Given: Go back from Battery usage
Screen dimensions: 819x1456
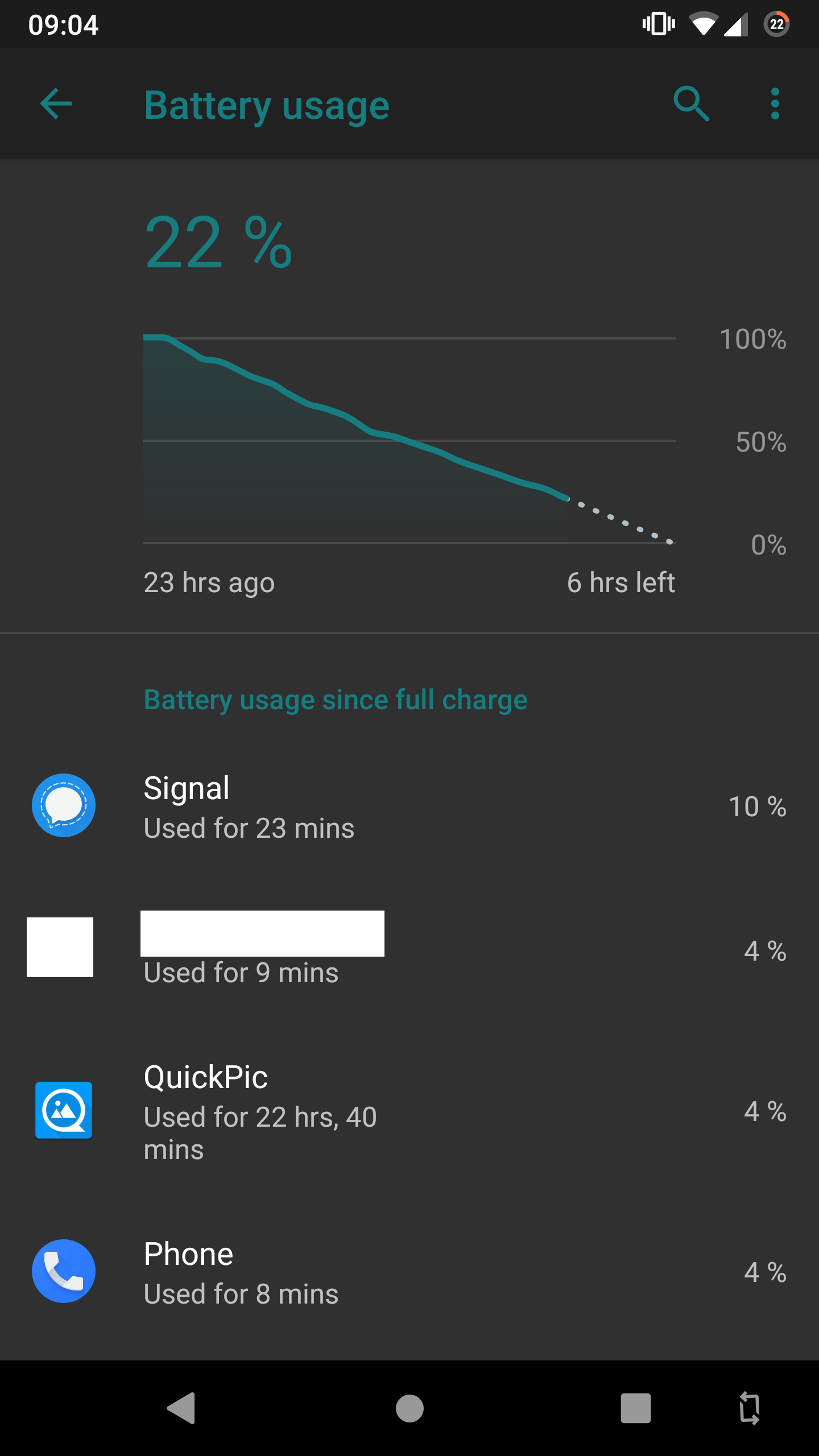Looking at the screenshot, I should (56, 104).
